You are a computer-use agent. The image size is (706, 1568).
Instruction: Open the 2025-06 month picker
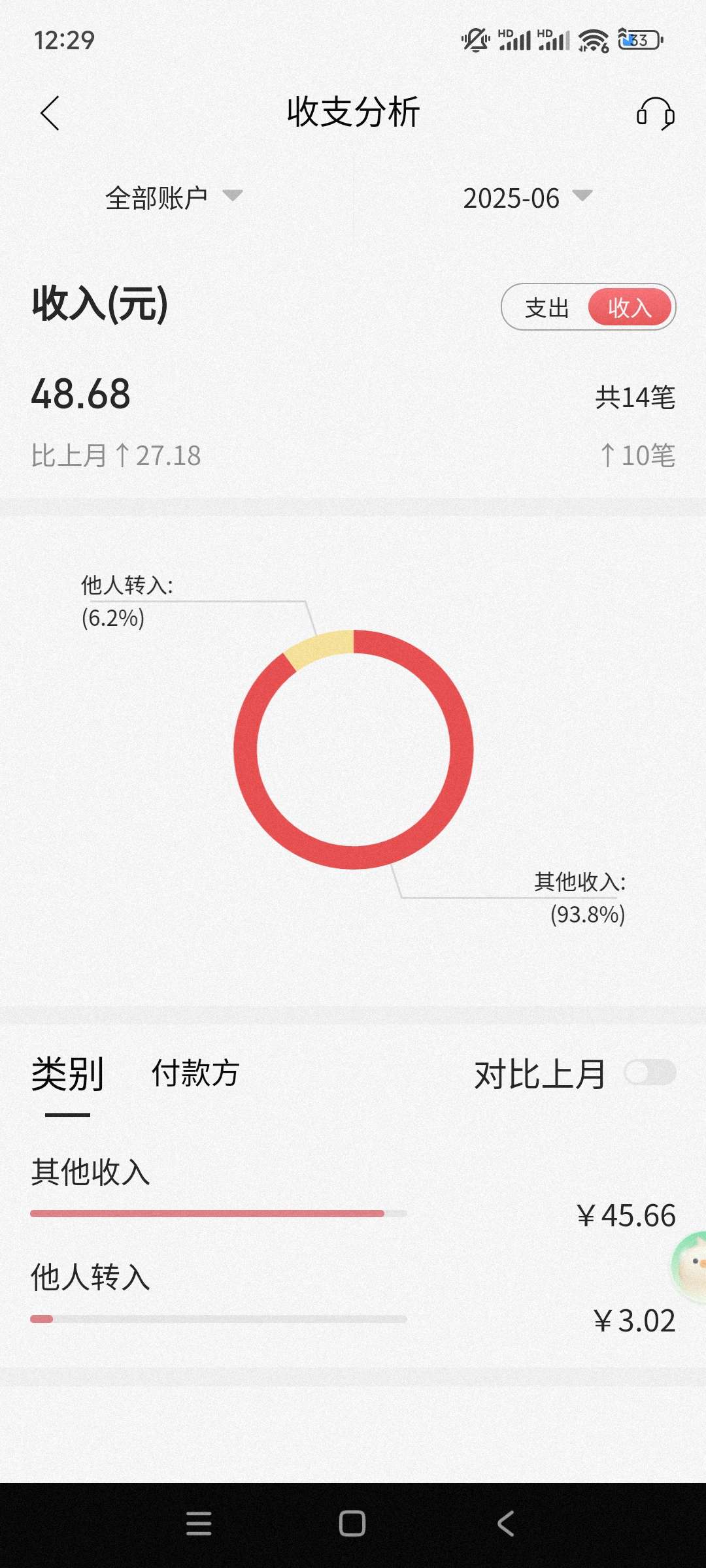[527, 197]
